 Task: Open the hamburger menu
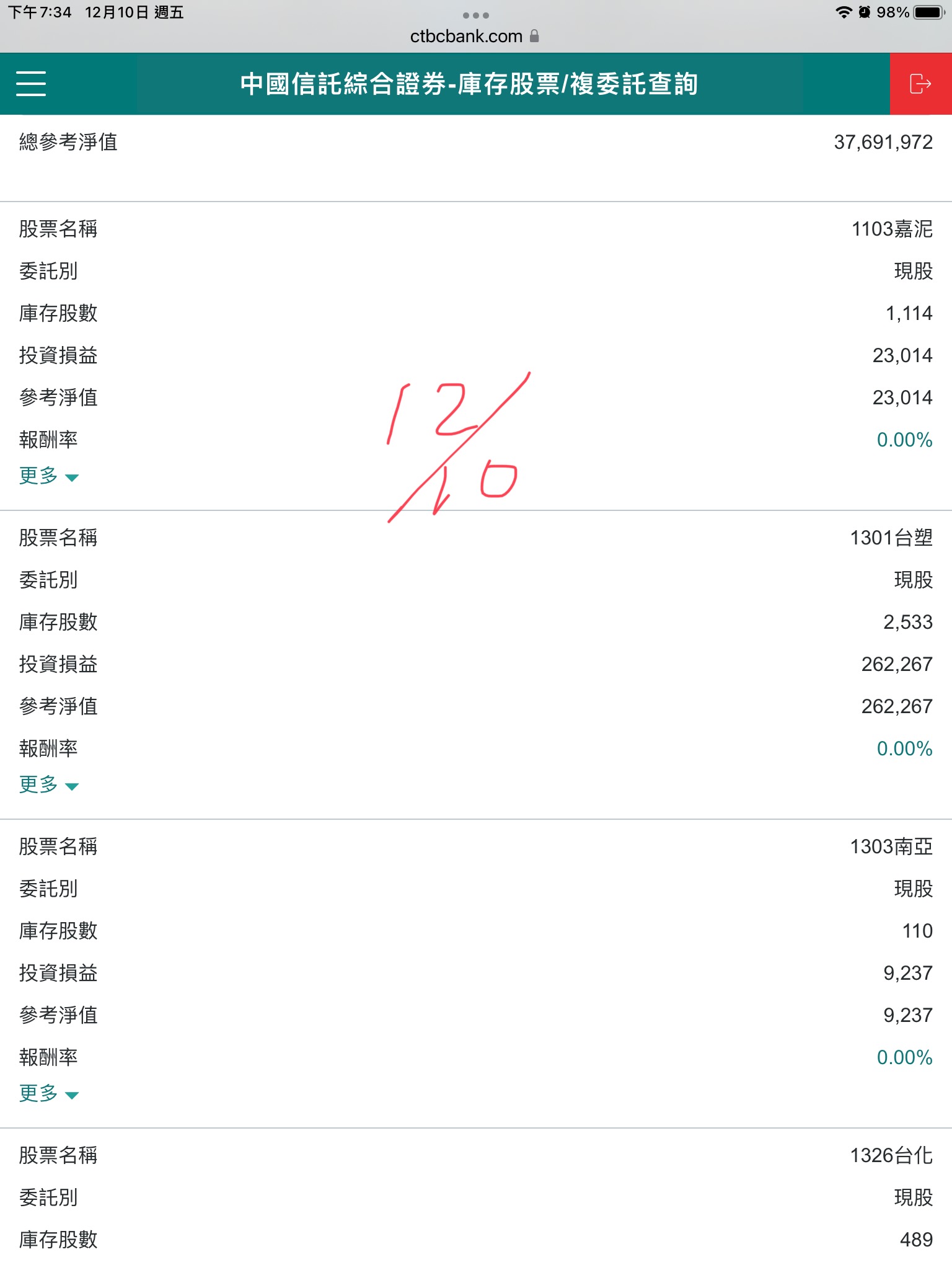point(31,84)
